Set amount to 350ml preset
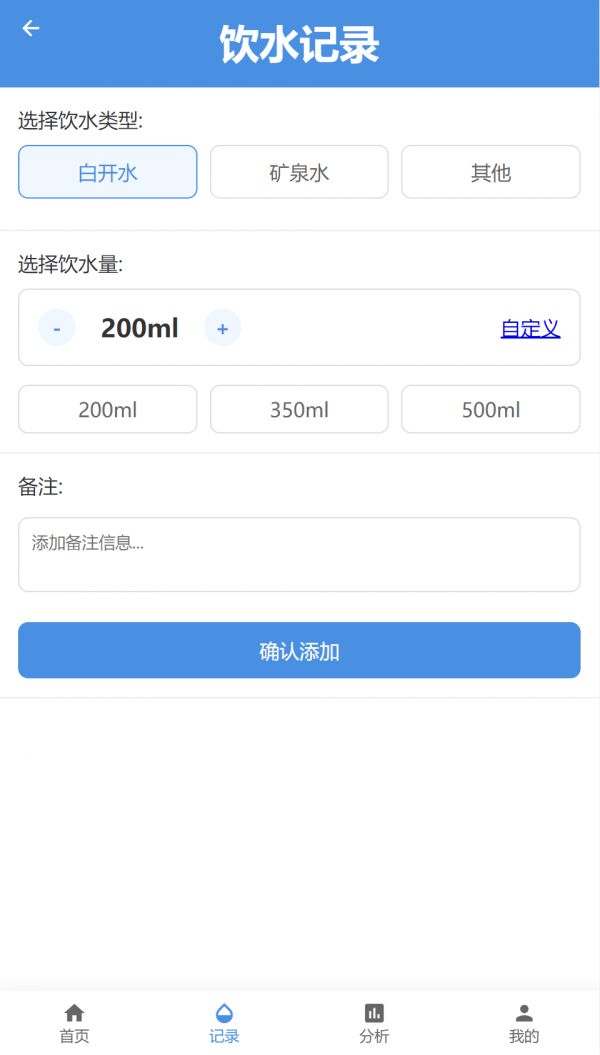The image size is (600, 1055). (299, 409)
